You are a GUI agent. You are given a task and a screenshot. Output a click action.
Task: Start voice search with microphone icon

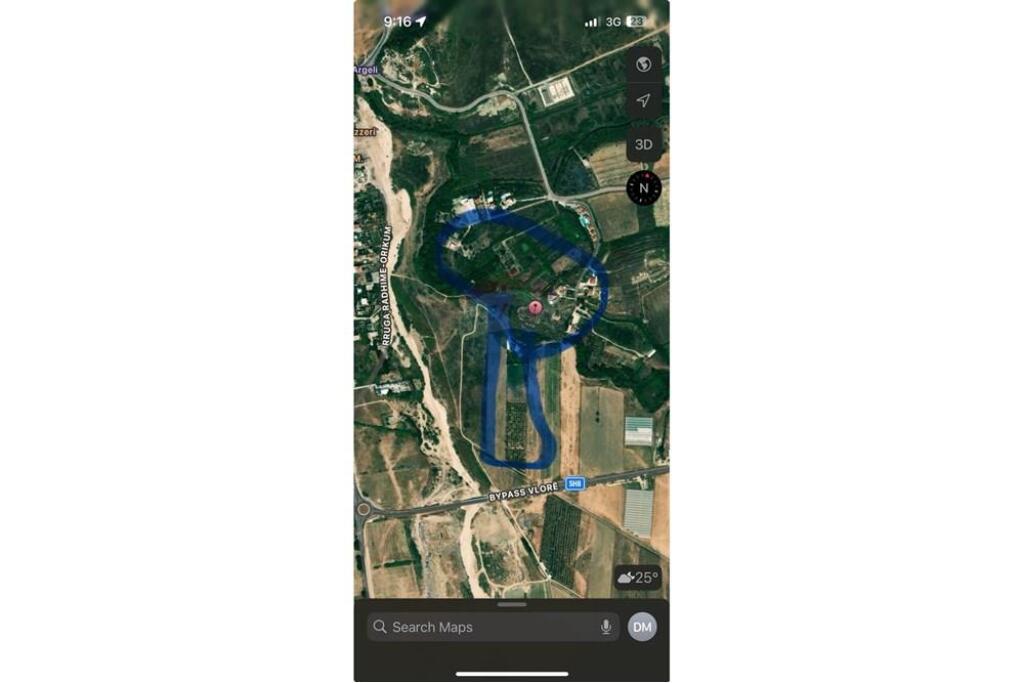click(x=606, y=627)
